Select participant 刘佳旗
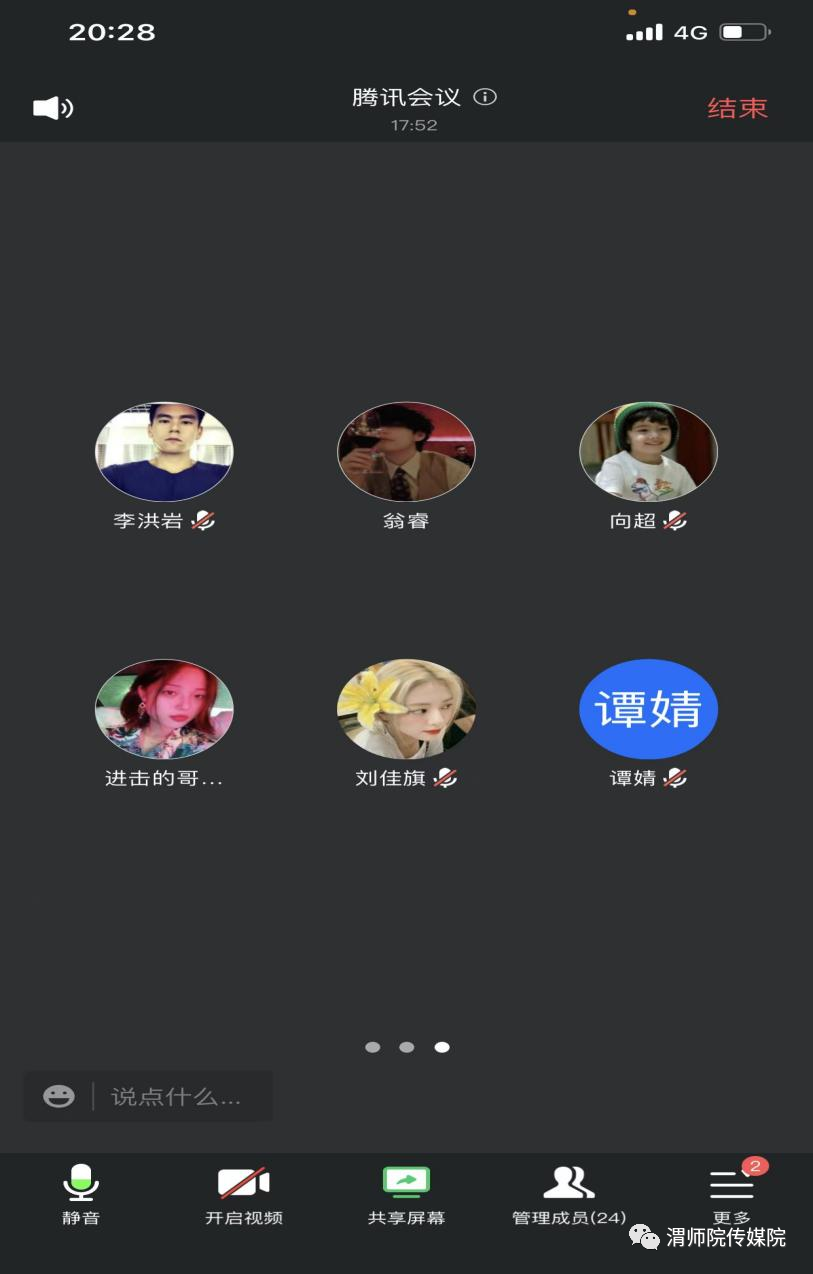The image size is (813, 1274). coord(406,709)
